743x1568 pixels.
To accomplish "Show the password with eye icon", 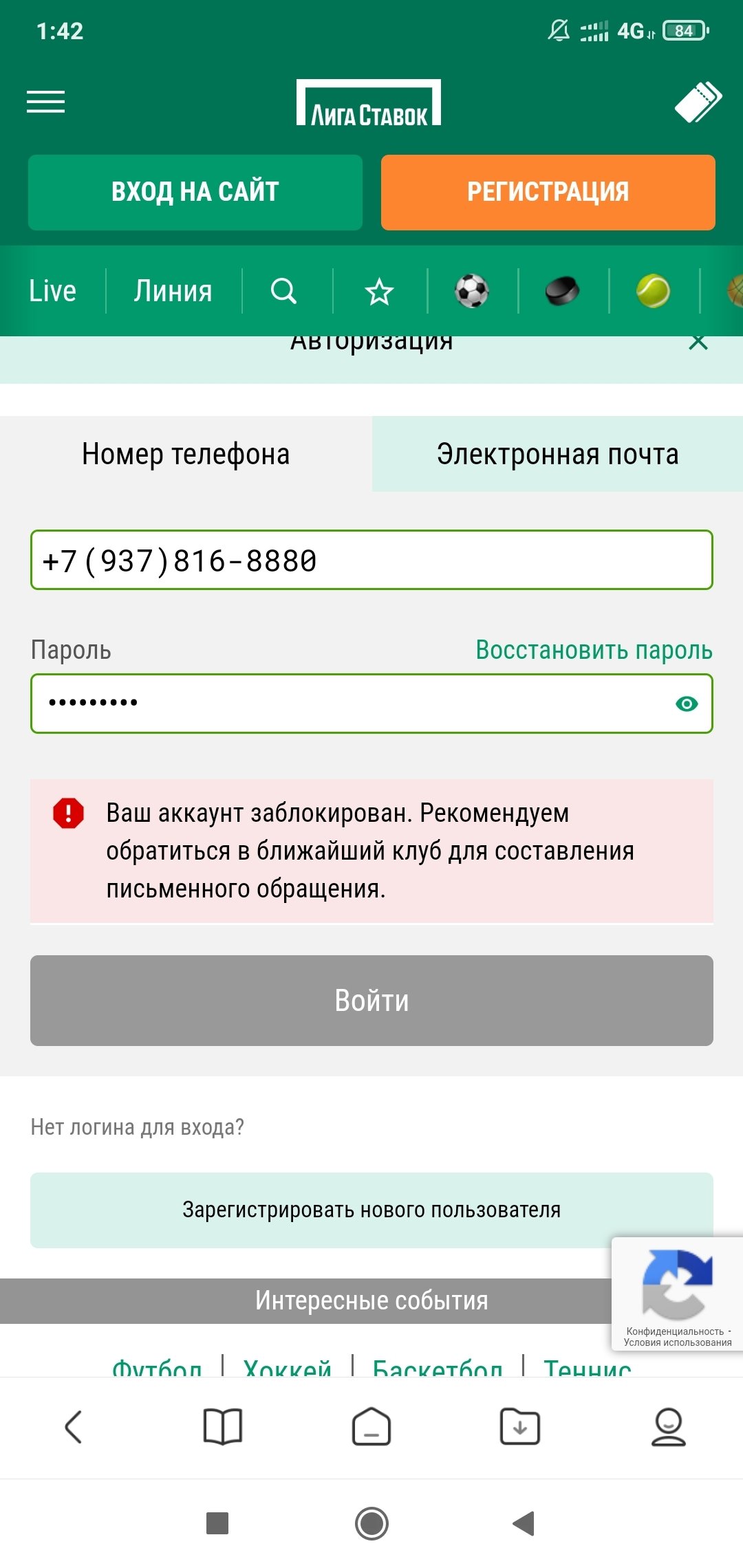I will point(687,704).
